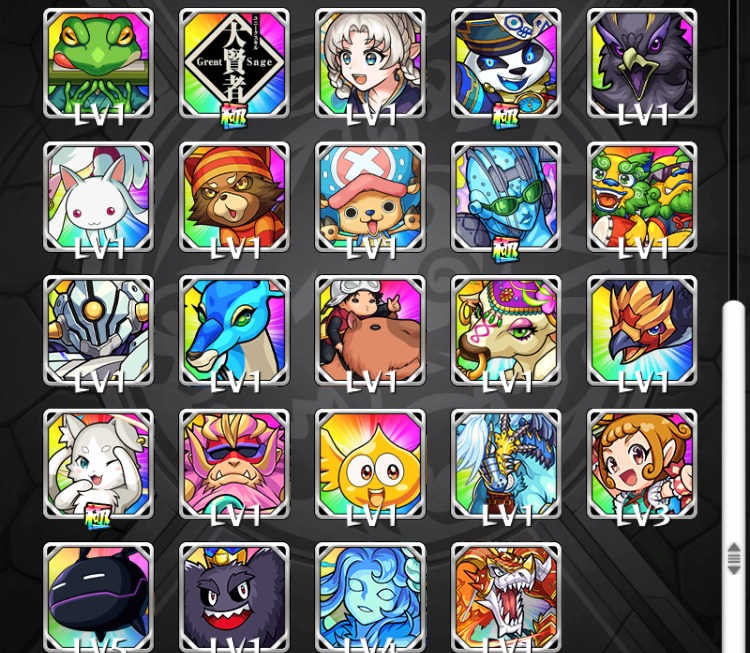Screen dimensions: 750x653
Task: Select the winking white cat character tile
Action: [98, 464]
